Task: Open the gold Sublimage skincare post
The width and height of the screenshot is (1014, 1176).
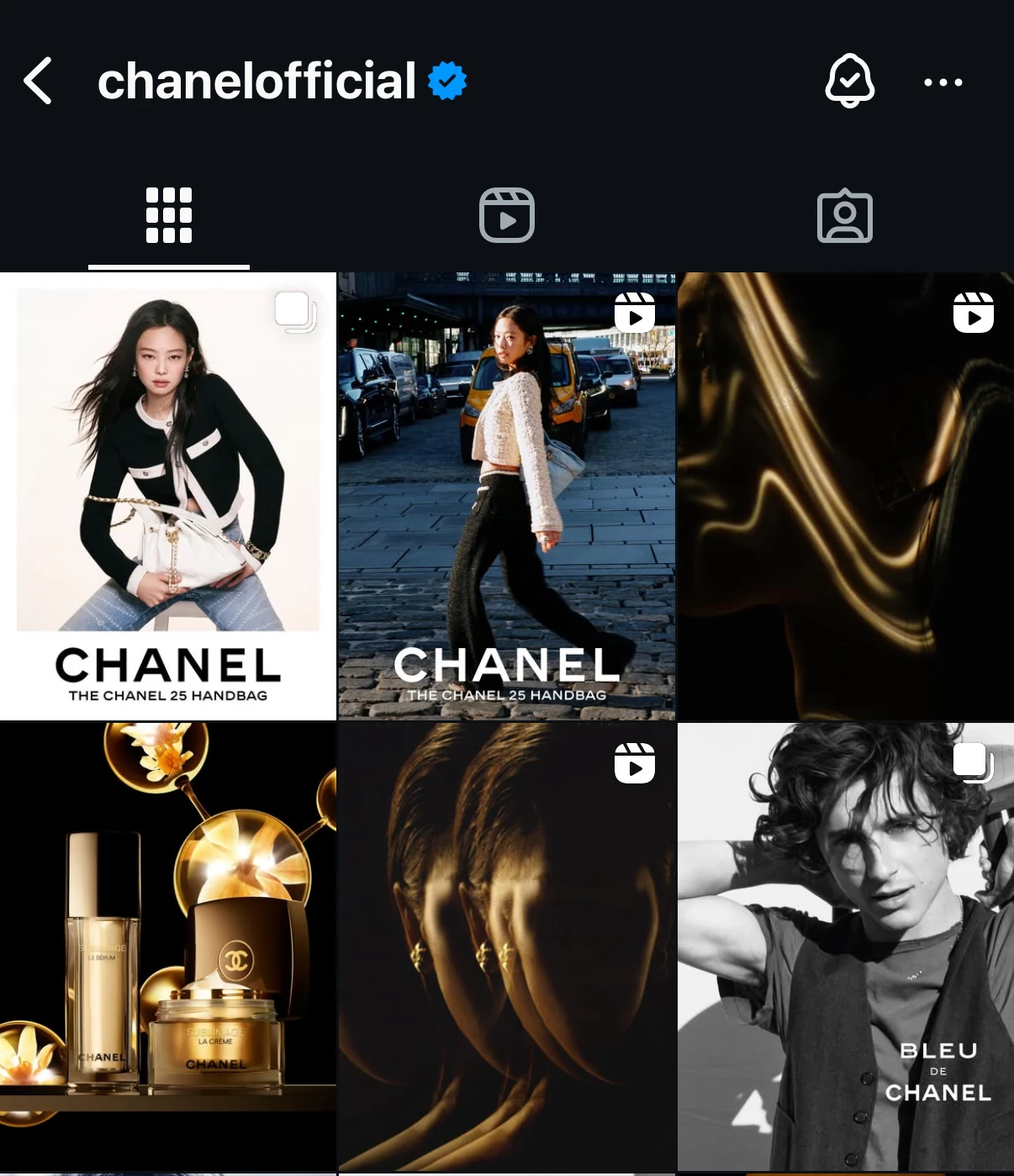Action: [x=168, y=946]
